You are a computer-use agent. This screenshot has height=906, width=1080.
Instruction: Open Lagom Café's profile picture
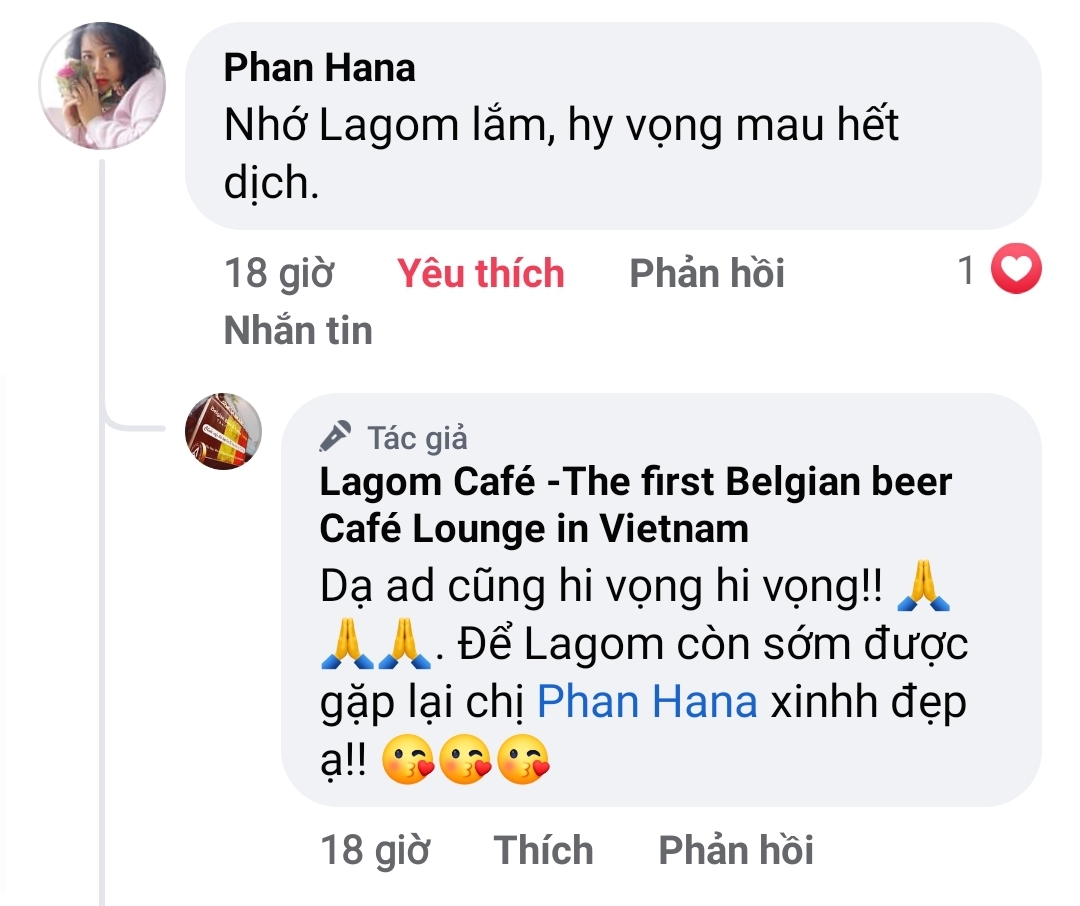(224, 431)
